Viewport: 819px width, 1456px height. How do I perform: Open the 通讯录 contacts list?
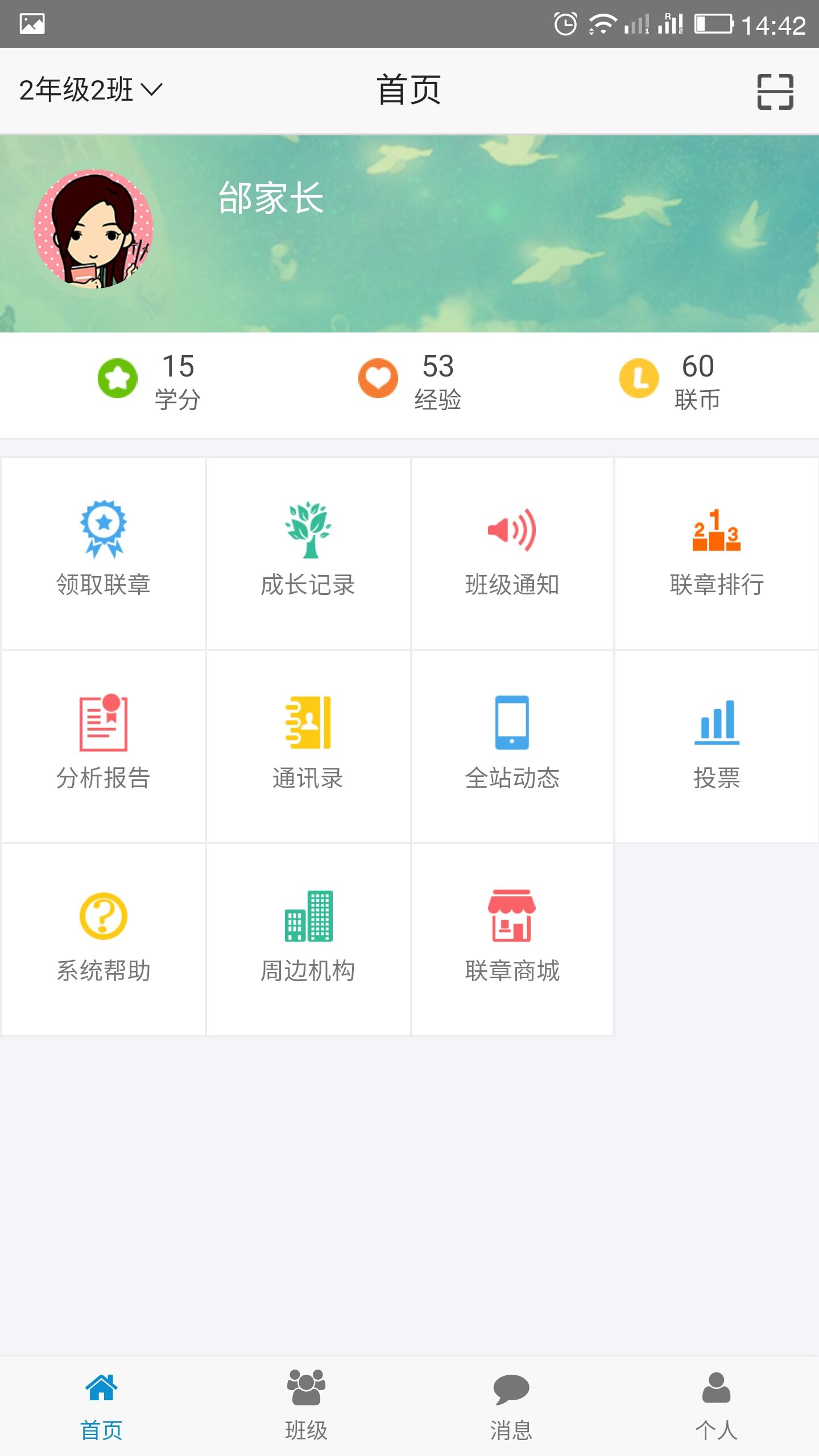click(307, 745)
